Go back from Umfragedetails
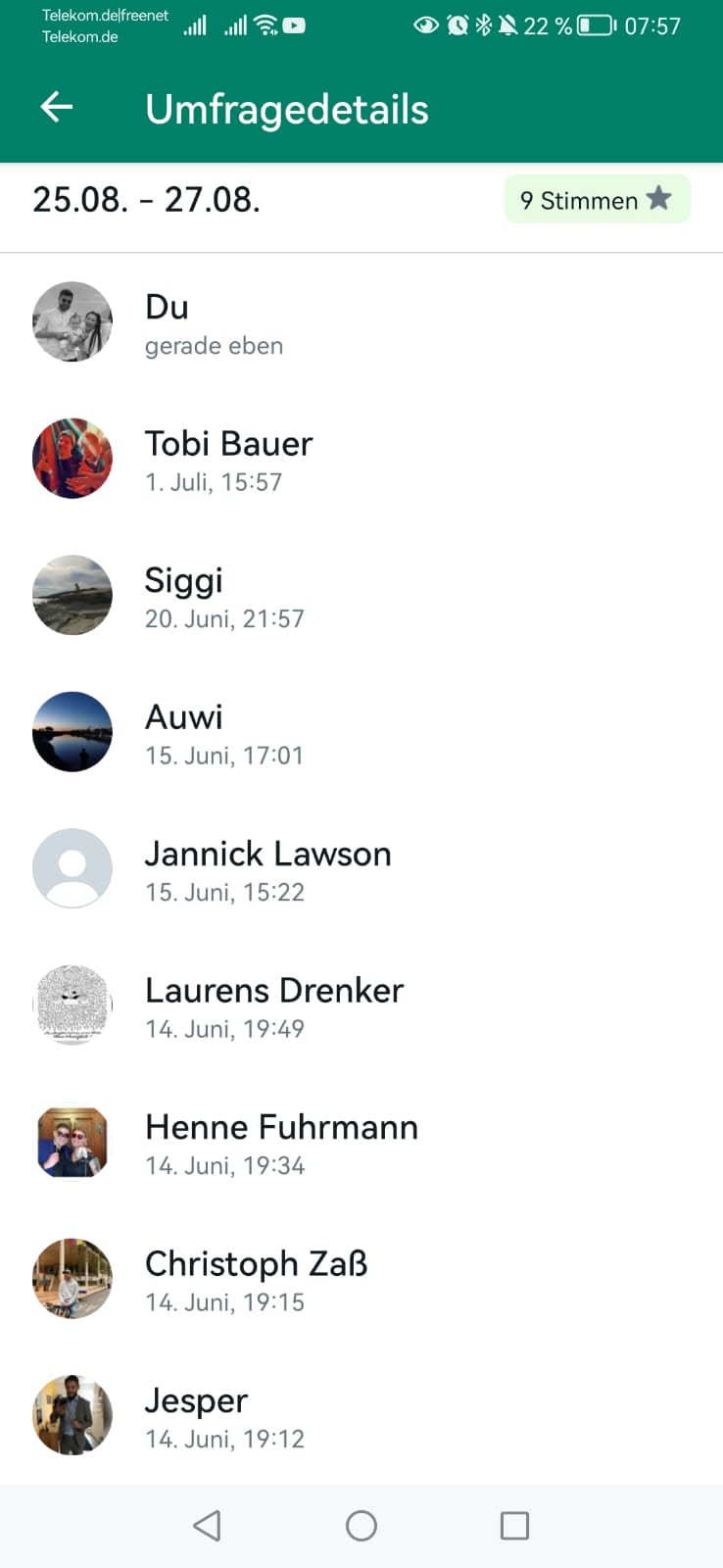723x1568 pixels. pyautogui.click(x=57, y=107)
